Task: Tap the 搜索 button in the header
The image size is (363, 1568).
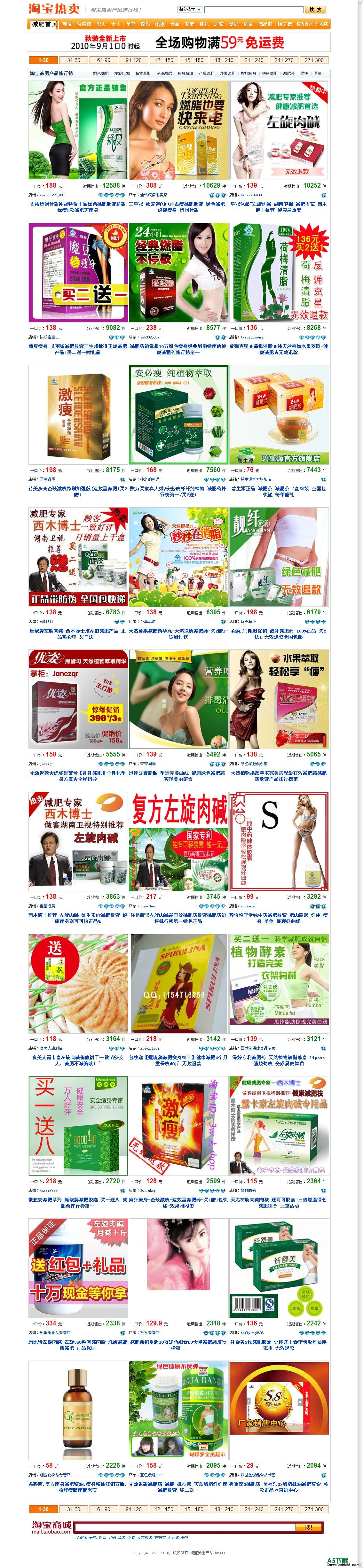Action: pos(315,10)
